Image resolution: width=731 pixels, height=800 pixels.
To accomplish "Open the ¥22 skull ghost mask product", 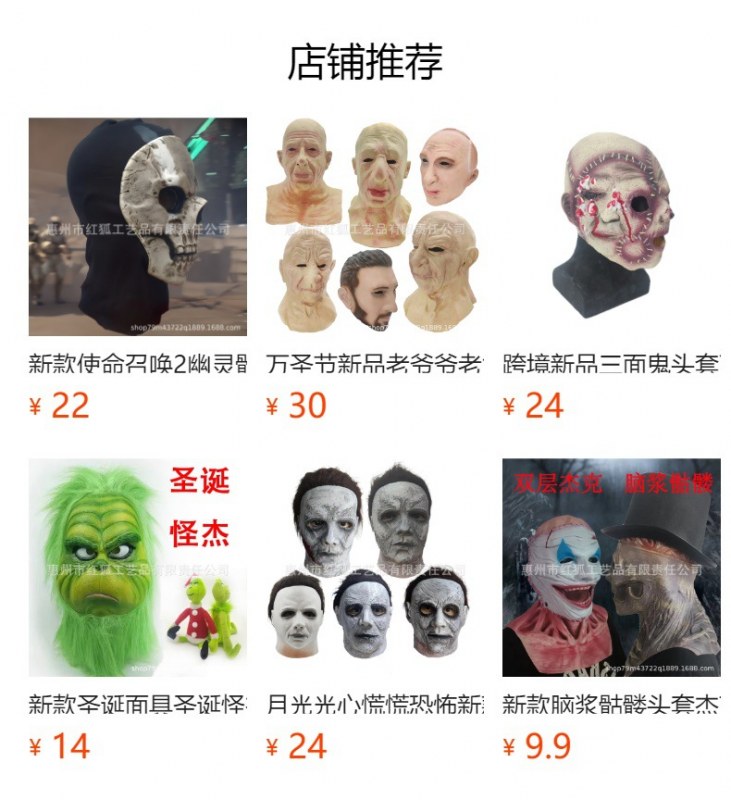I will click(x=138, y=227).
